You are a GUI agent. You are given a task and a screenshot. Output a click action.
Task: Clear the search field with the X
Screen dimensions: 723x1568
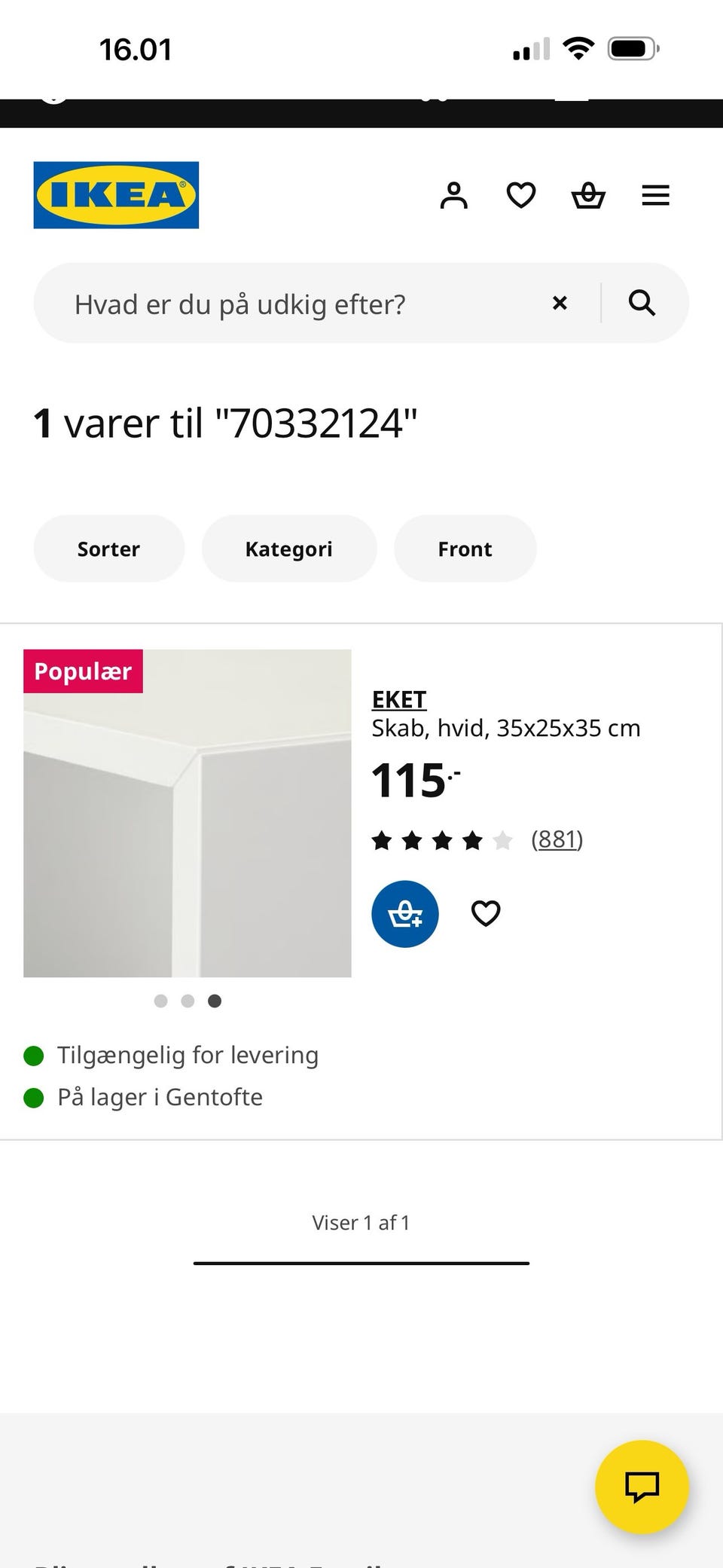coord(560,303)
